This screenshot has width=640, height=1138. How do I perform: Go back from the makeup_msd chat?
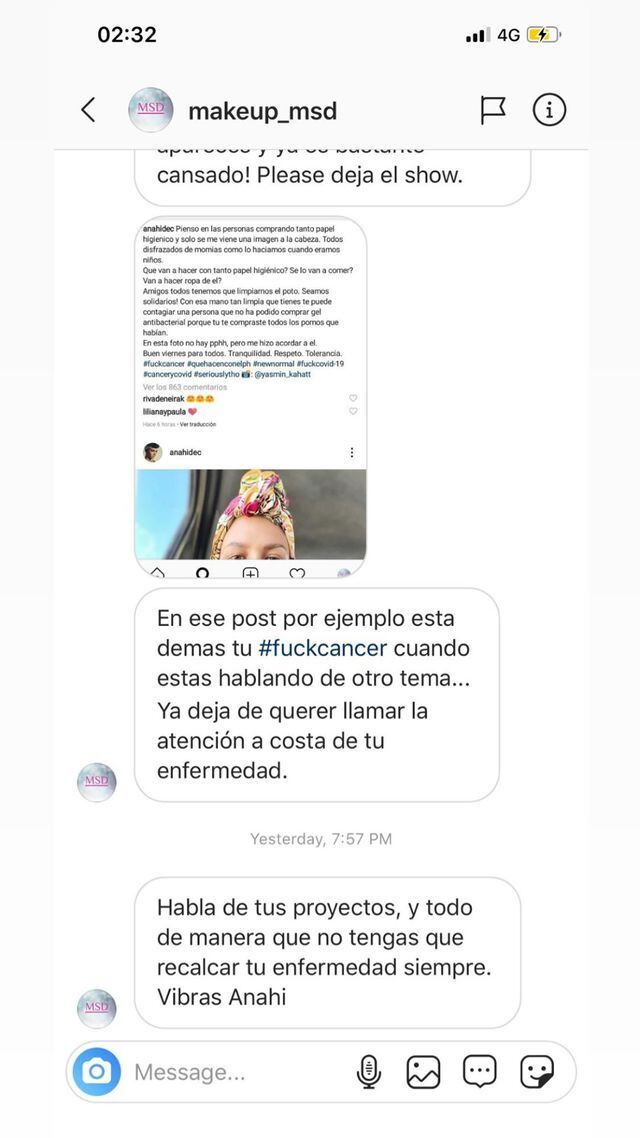[x=88, y=110]
